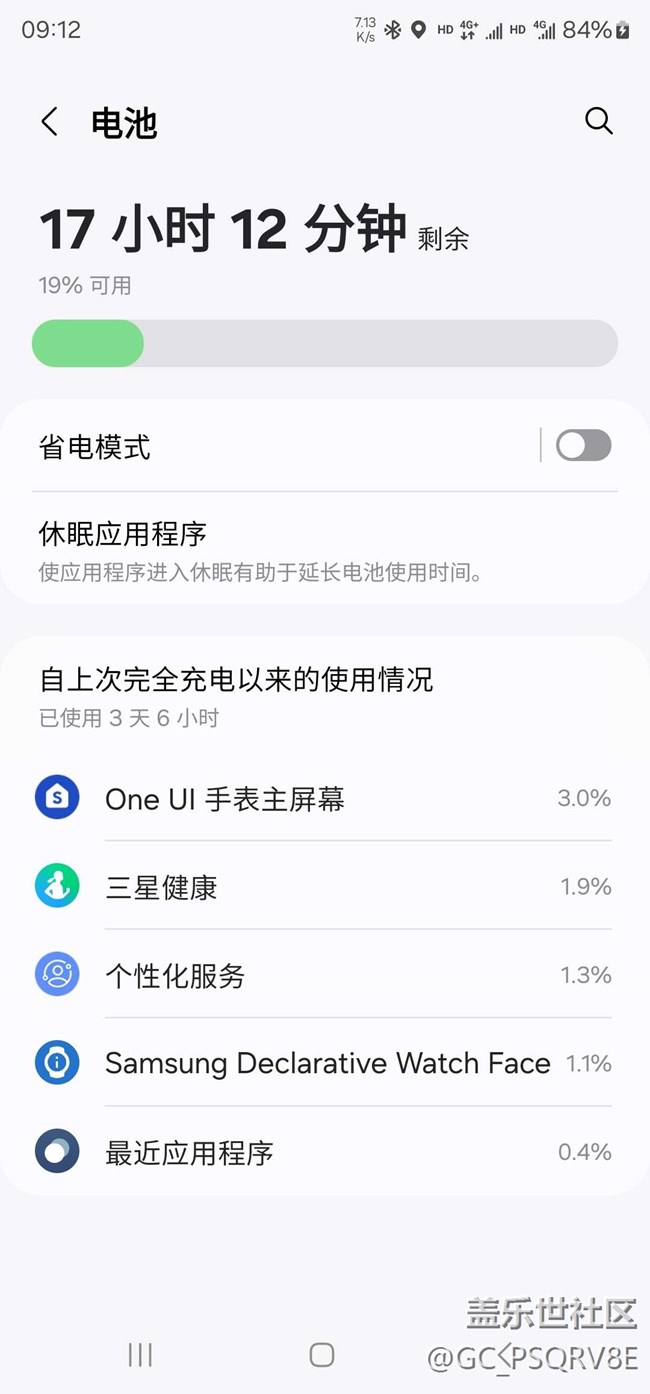Go back from the 电池 screen

pos(49,122)
